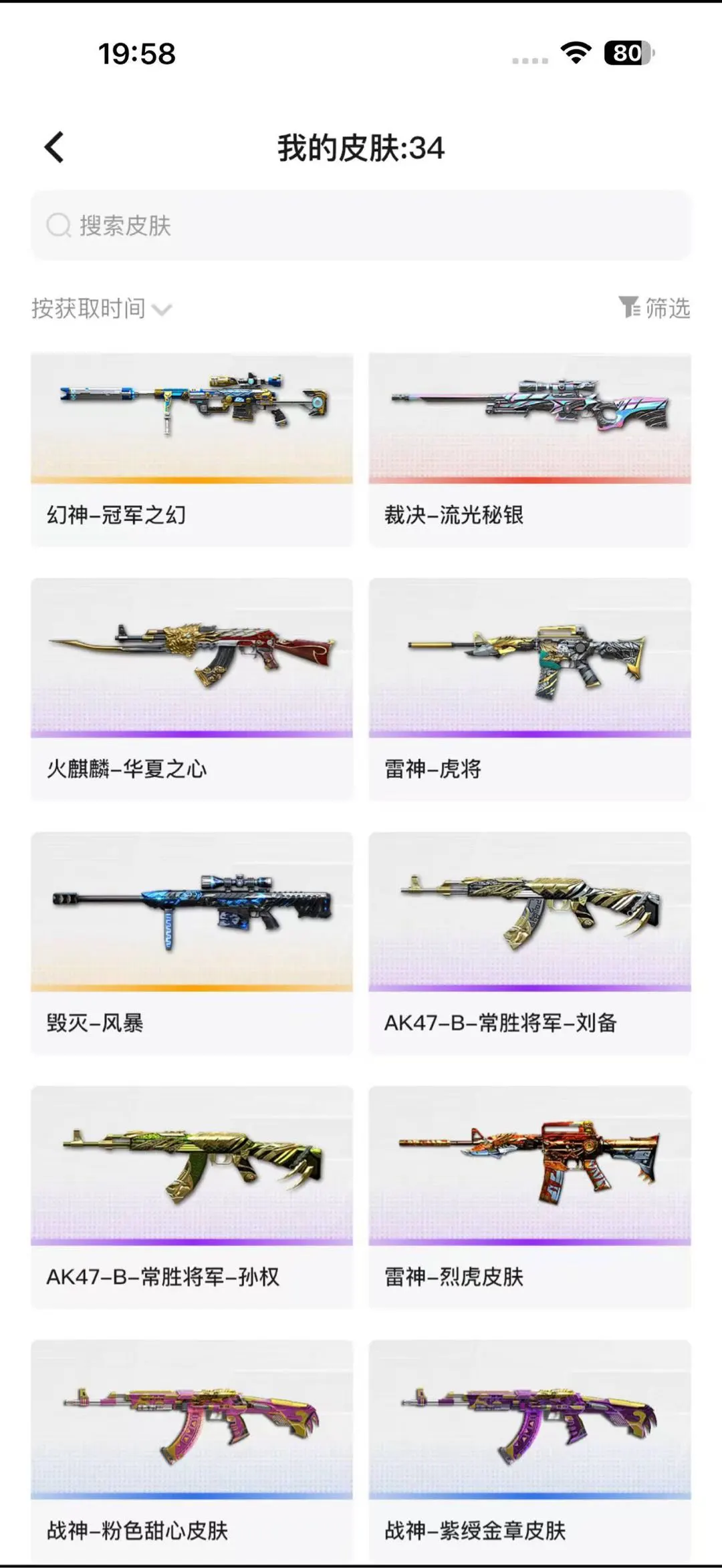The height and width of the screenshot is (1568, 722).
Task: View the 战神-粉色甜心皮肤 card
Action: [x=192, y=1450]
